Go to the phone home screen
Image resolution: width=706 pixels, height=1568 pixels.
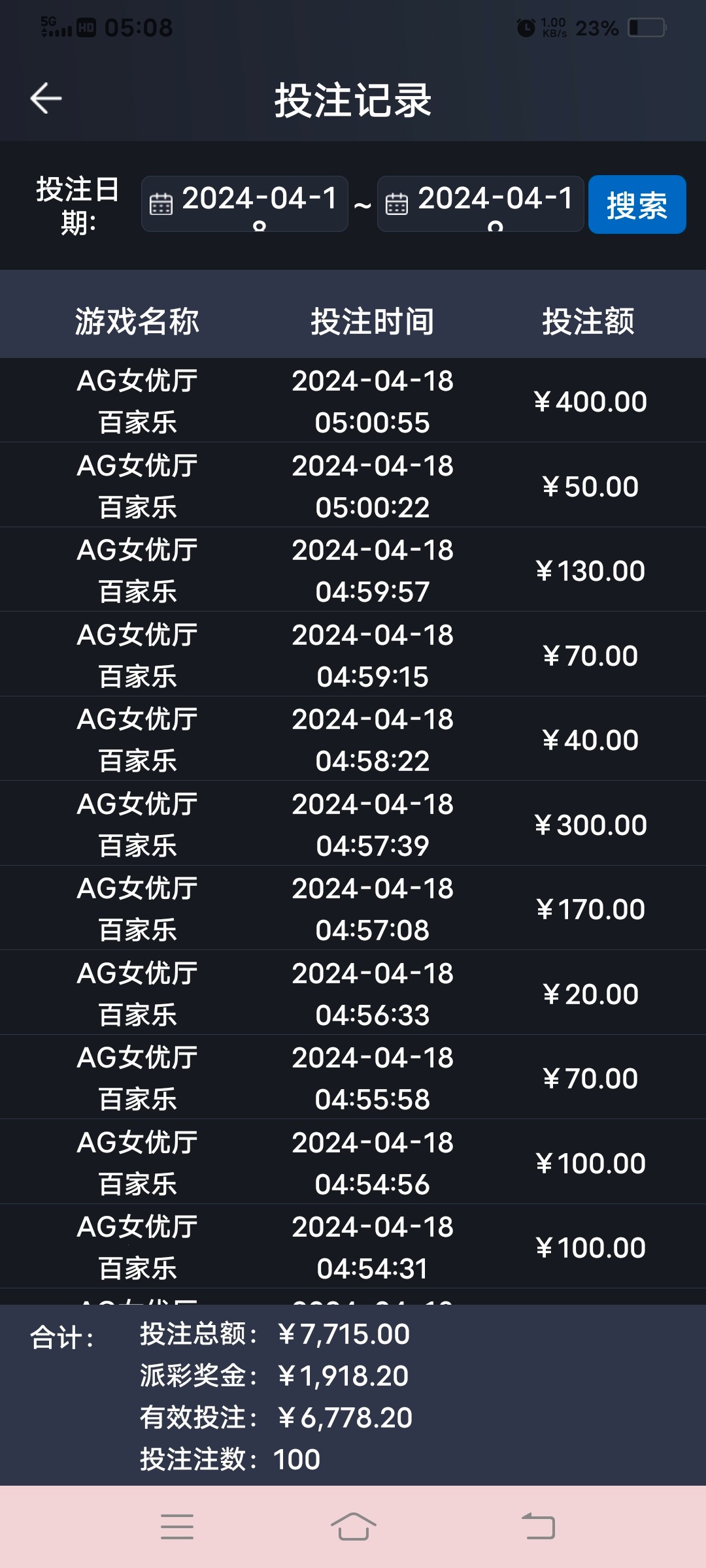(x=353, y=1527)
